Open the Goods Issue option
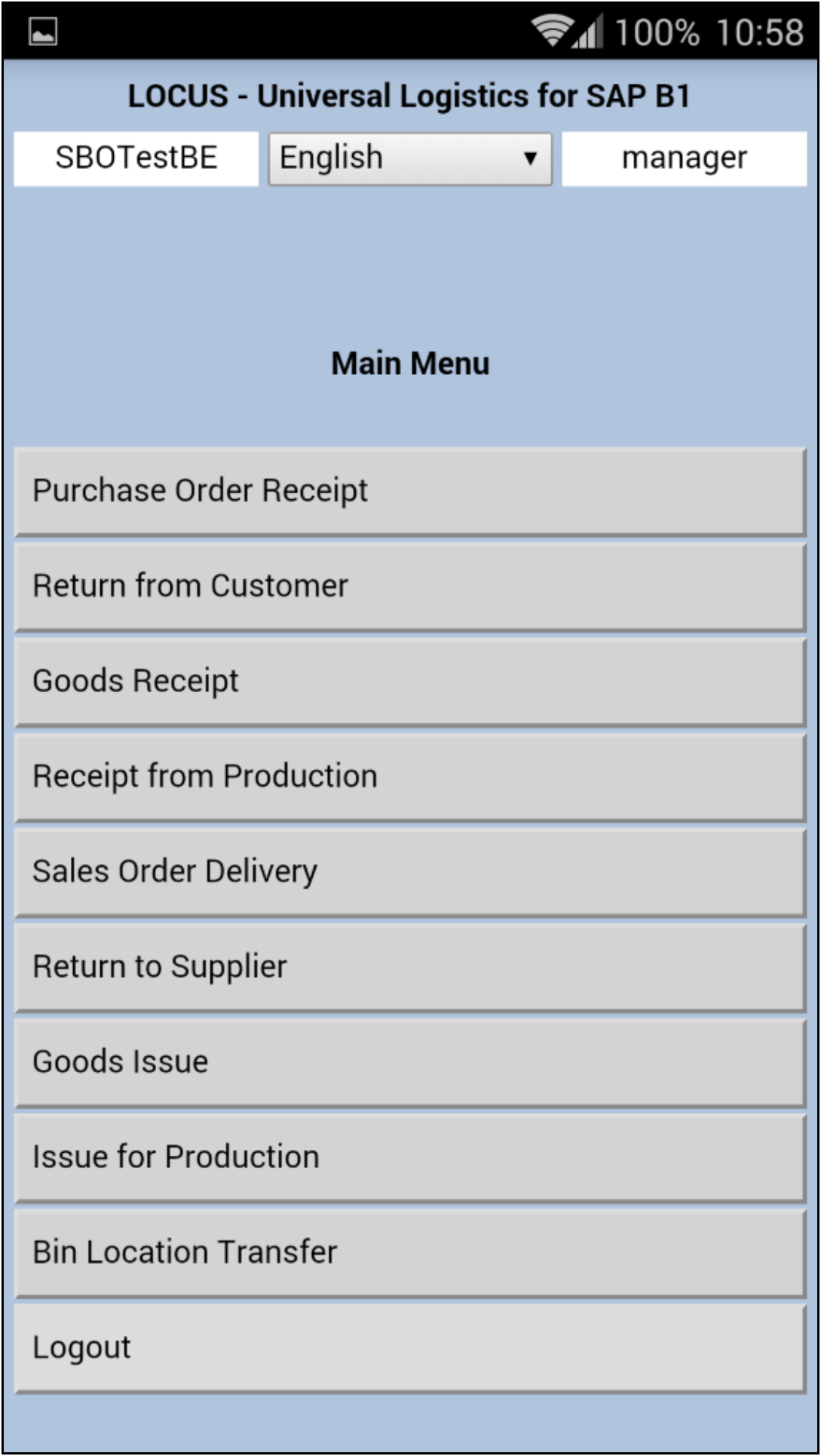The width and height of the screenshot is (821, 1456). pos(410,1063)
